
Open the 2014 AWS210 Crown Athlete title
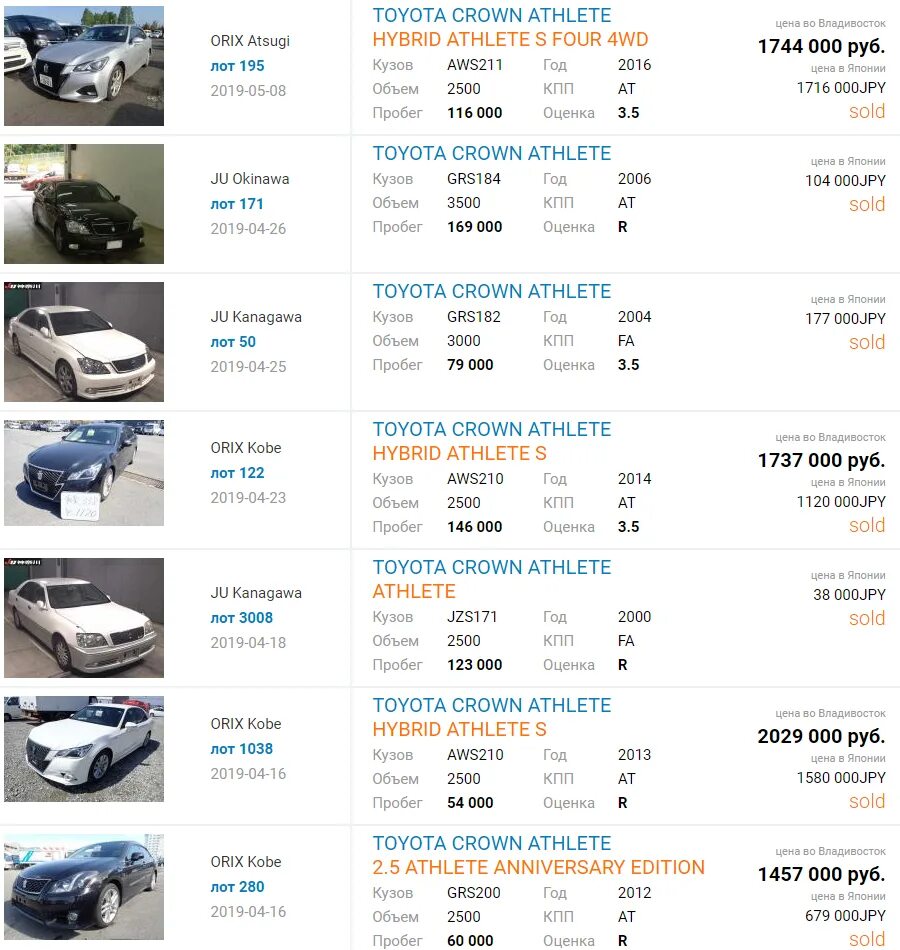pyautogui.click(x=491, y=429)
